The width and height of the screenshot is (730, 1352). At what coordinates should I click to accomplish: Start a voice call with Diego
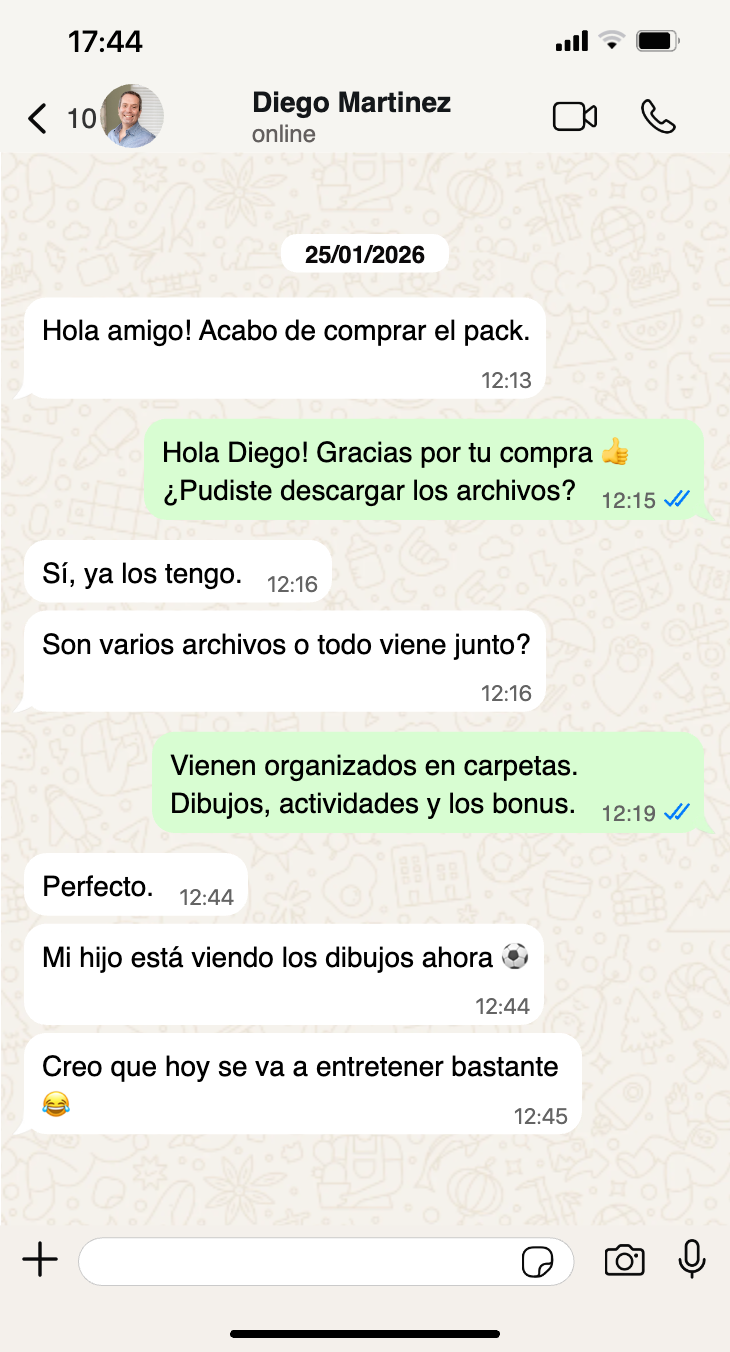(x=658, y=117)
